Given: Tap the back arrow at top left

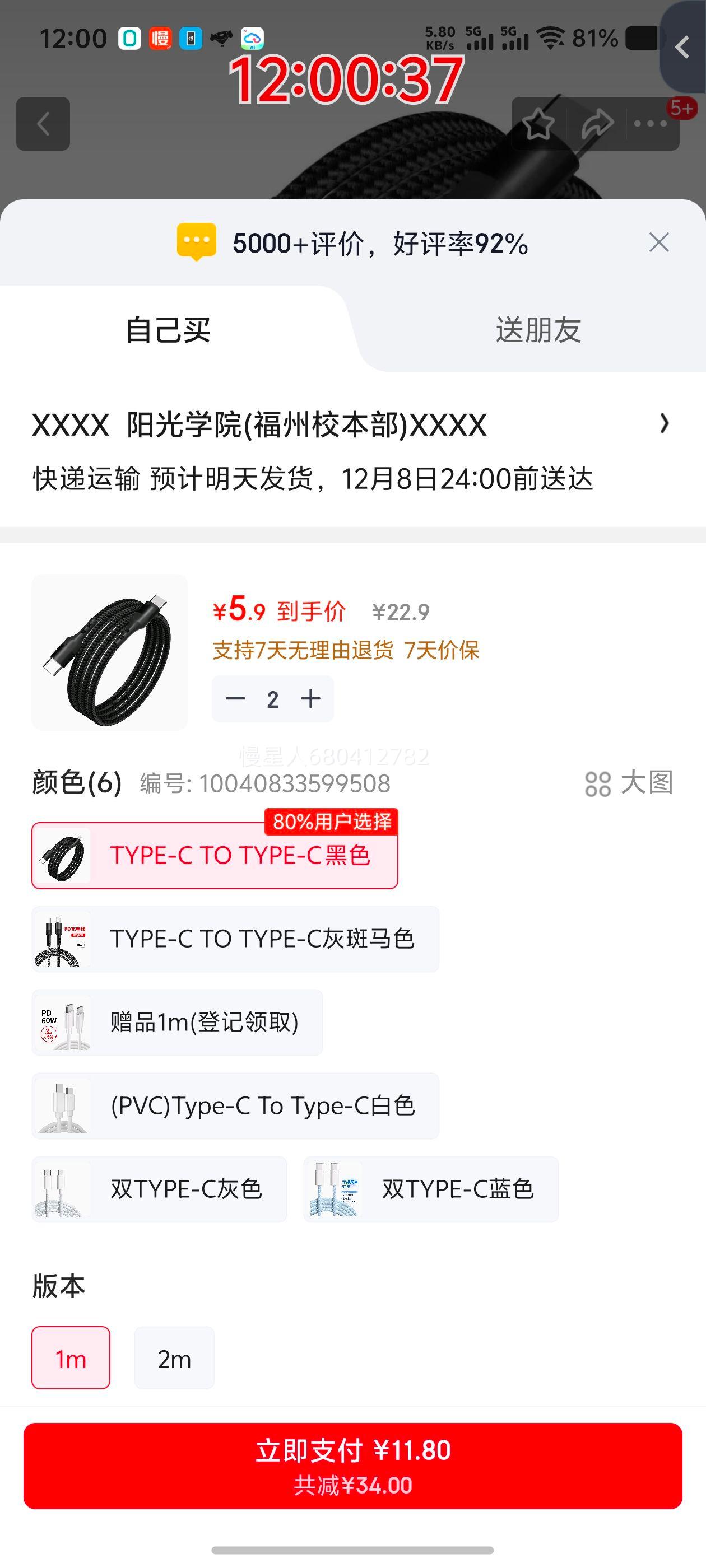Looking at the screenshot, I should tap(43, 125).
